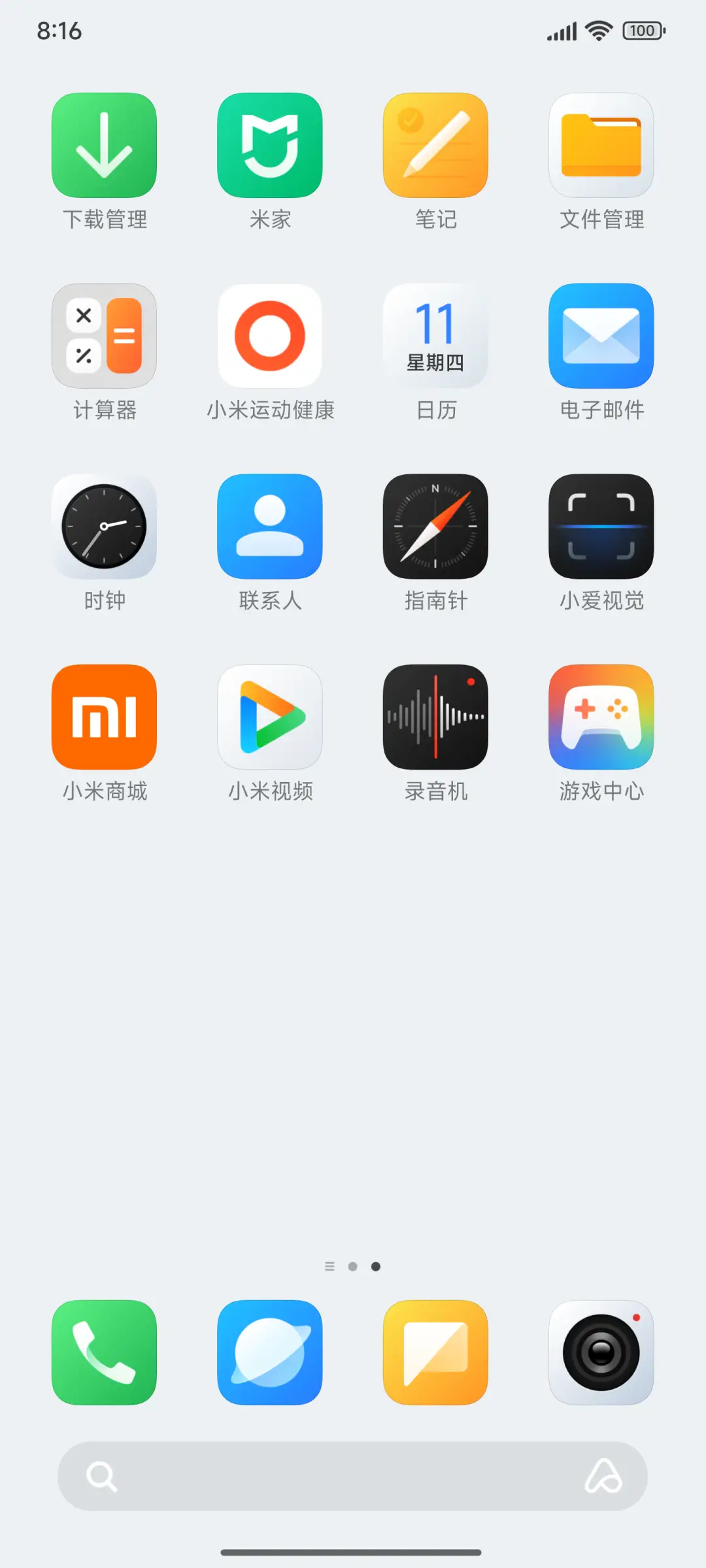Image resolution: width=706 pixels, height=1568 pixels.
Task: Open the 笔记 notes app
Action: [436, 145]
